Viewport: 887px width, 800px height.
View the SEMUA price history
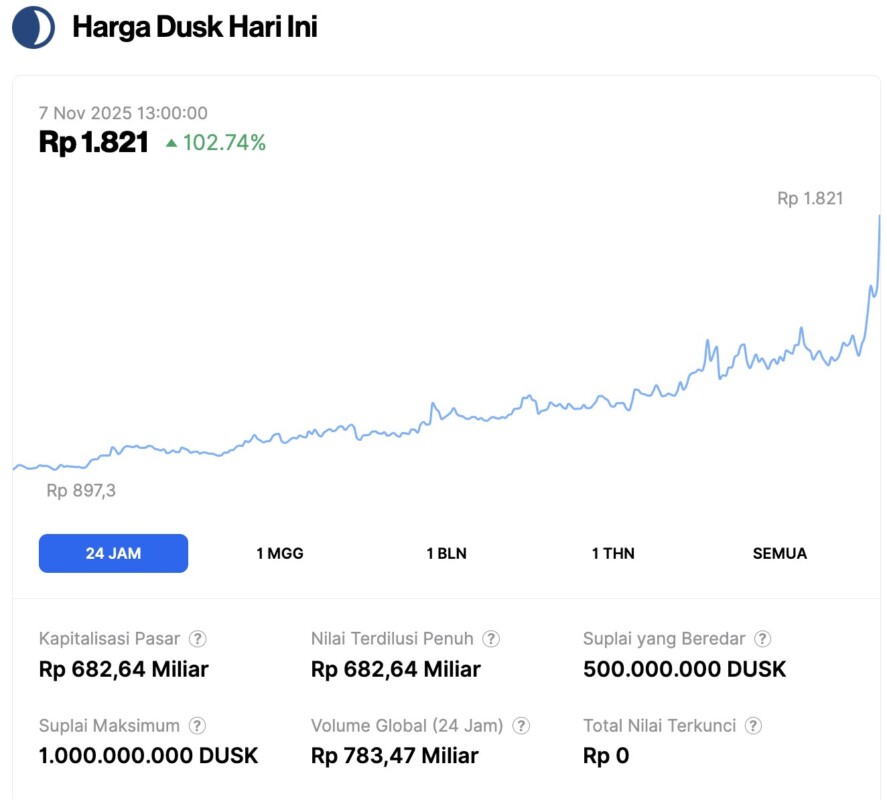pyautogui.click(x=780, y=553)
